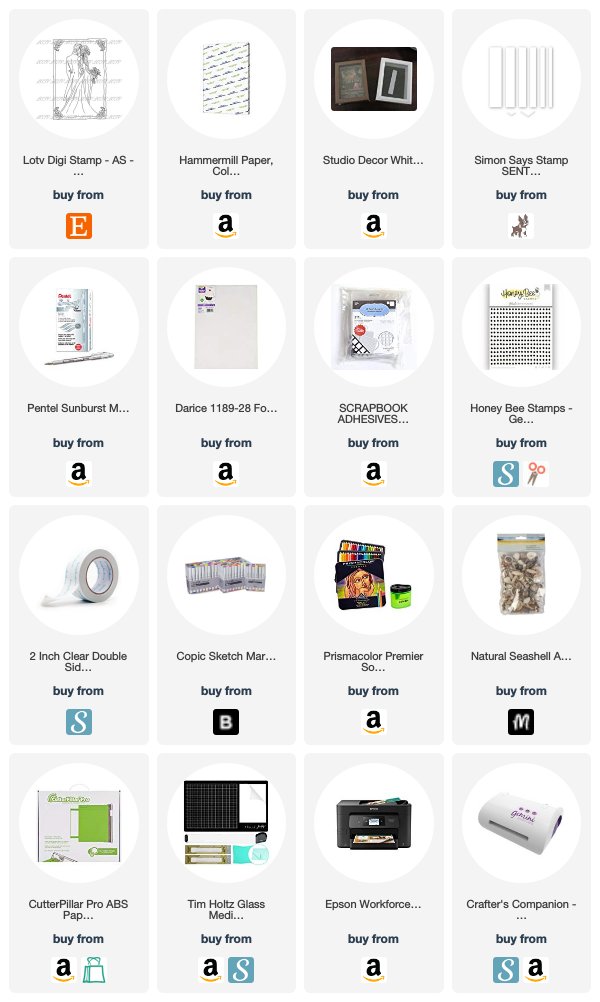Open the Studio Decor product image
600x1002 pixels.
(x=373, y=78)
